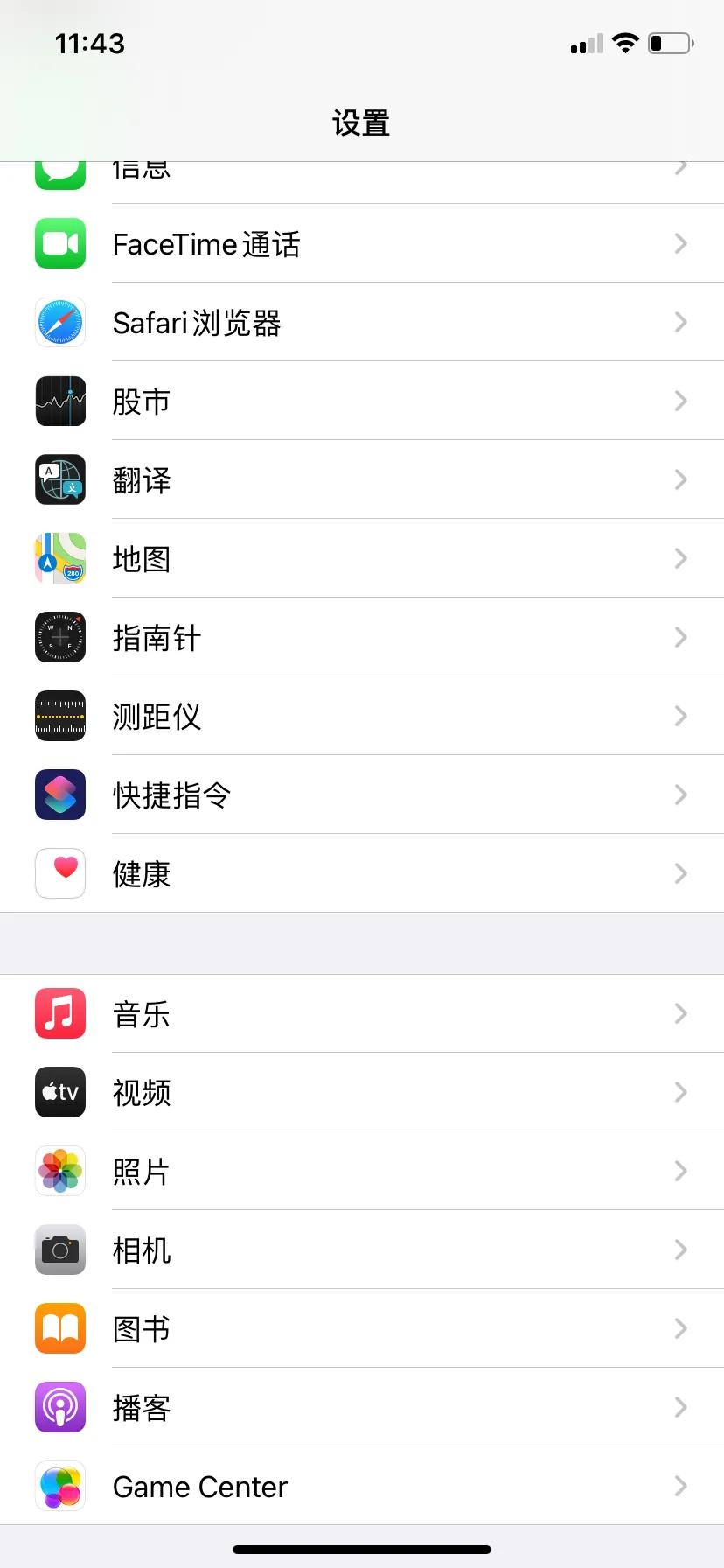This screenshot has width=724, height=1568.
Task: Tap the Apple TV 视频 icon
Action: click(x=59, y=1092)
